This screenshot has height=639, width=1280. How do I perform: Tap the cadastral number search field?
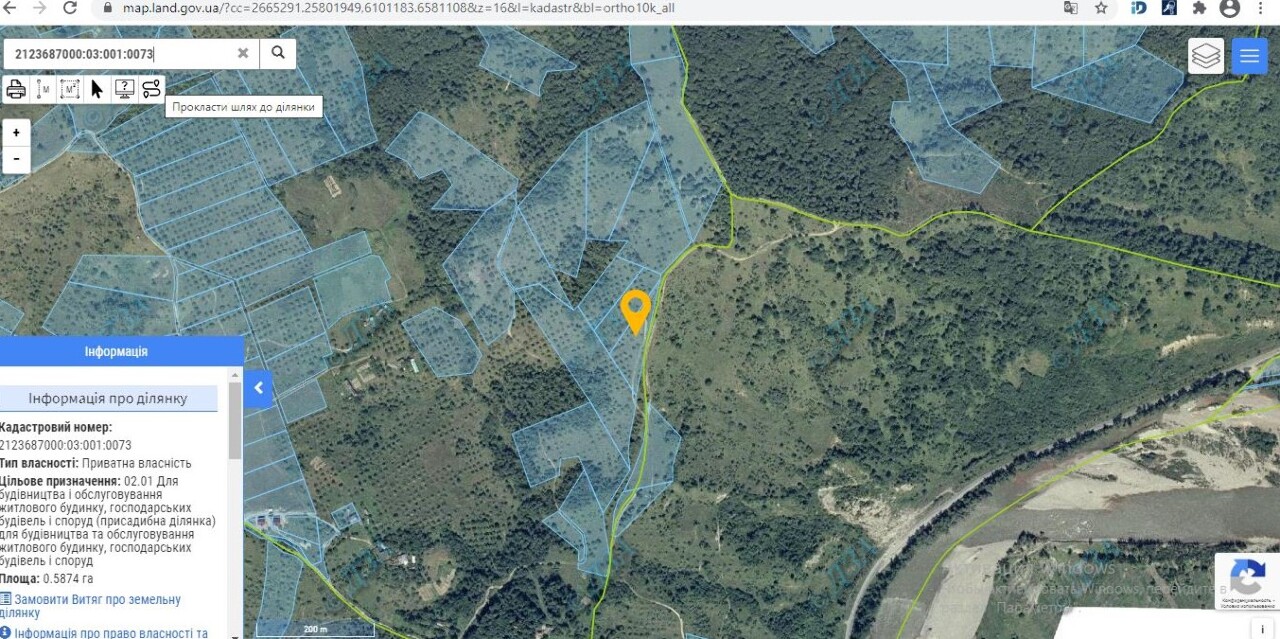click(120, 54)
